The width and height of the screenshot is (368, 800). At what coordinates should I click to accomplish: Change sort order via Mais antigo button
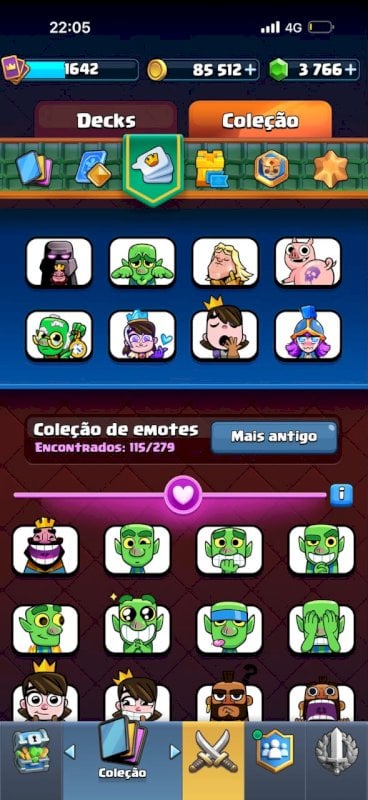274,437
